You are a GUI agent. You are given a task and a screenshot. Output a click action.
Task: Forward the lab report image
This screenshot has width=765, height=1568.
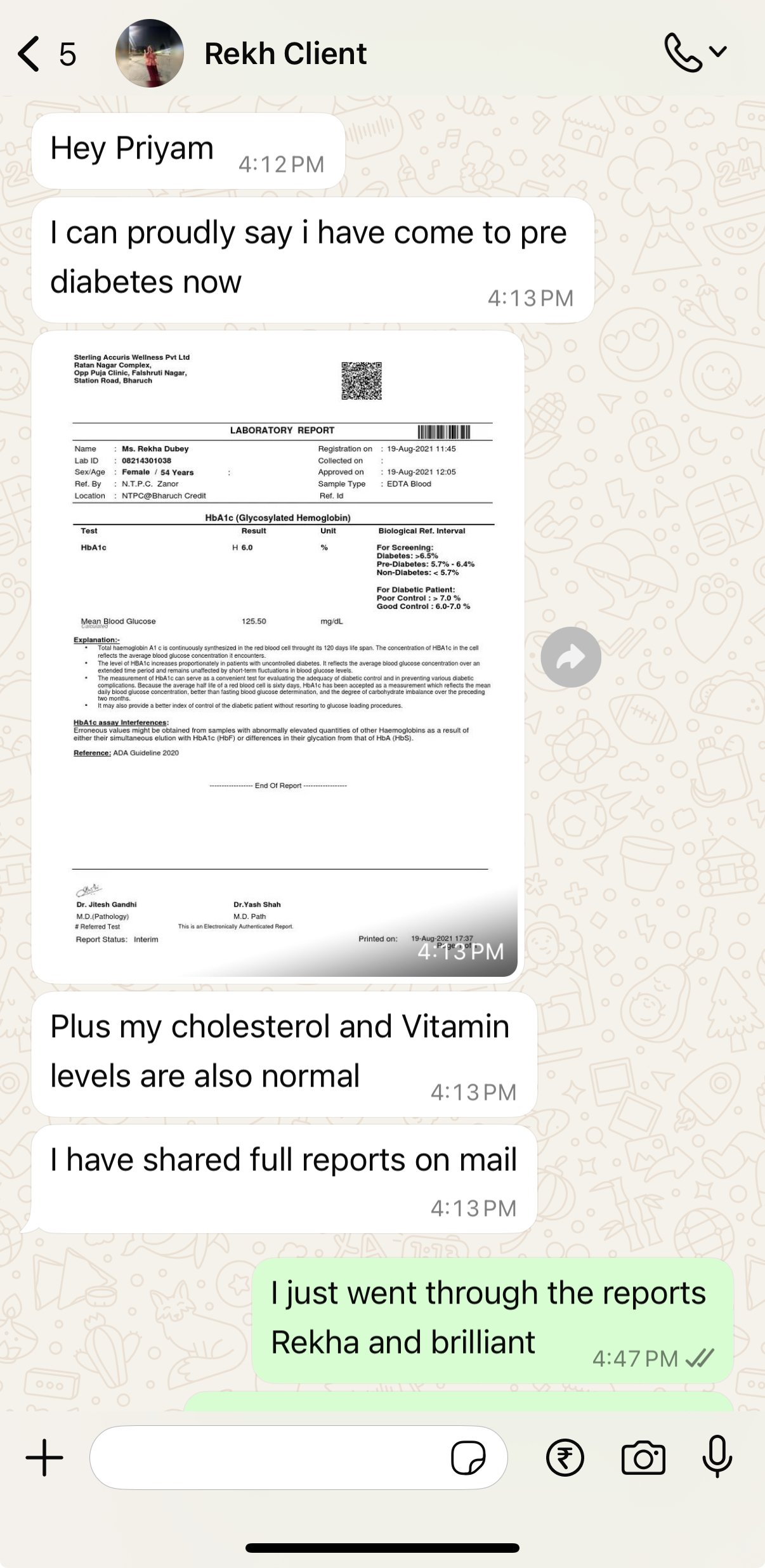tap(571, 657)
